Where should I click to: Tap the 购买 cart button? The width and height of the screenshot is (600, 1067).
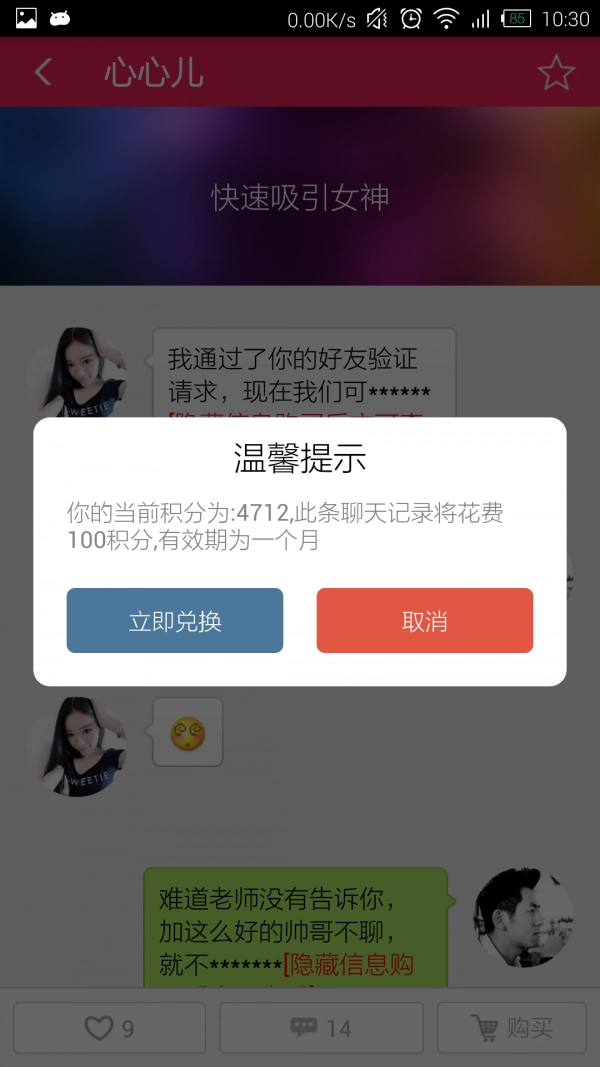(x=513, y=1028)
